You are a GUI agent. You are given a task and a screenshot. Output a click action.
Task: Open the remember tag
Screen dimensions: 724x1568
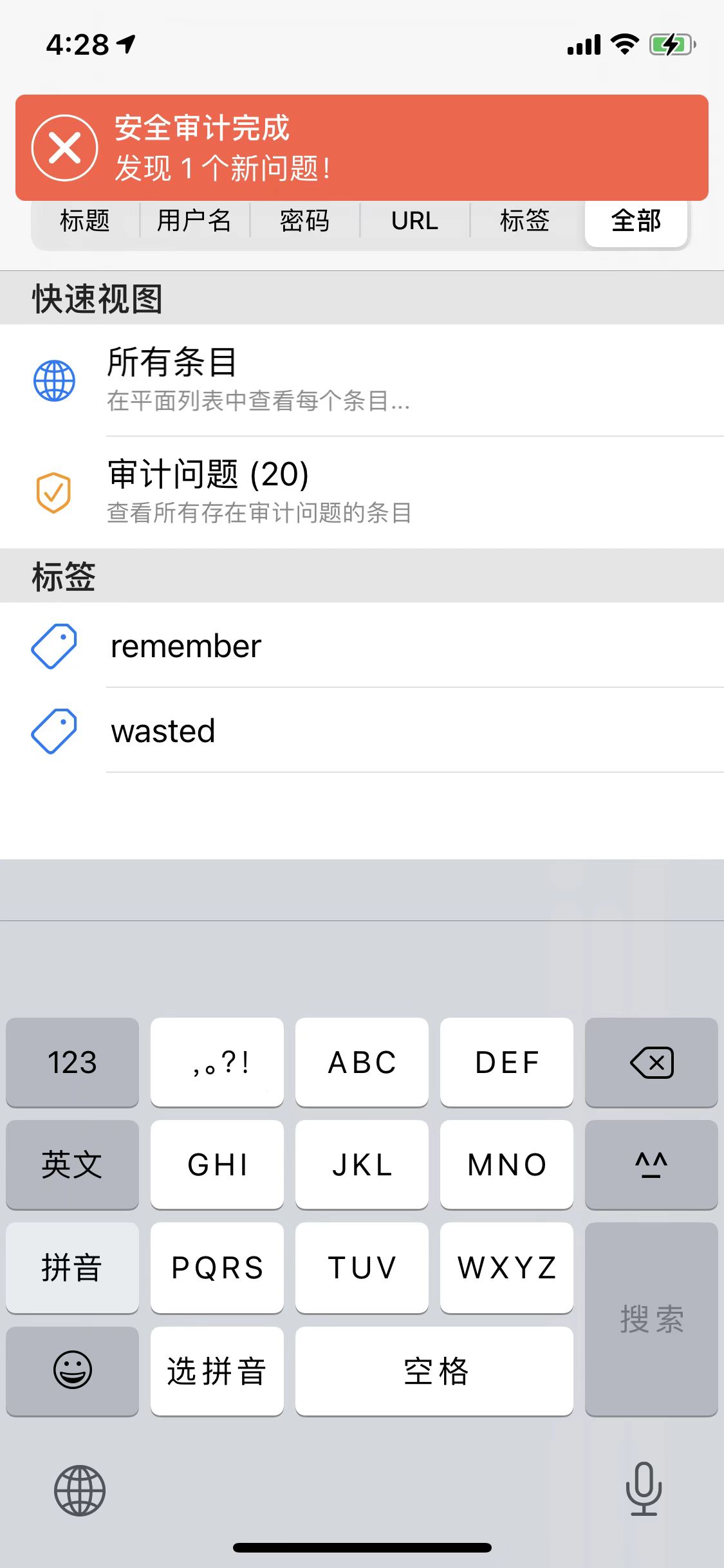coord(362,646)
